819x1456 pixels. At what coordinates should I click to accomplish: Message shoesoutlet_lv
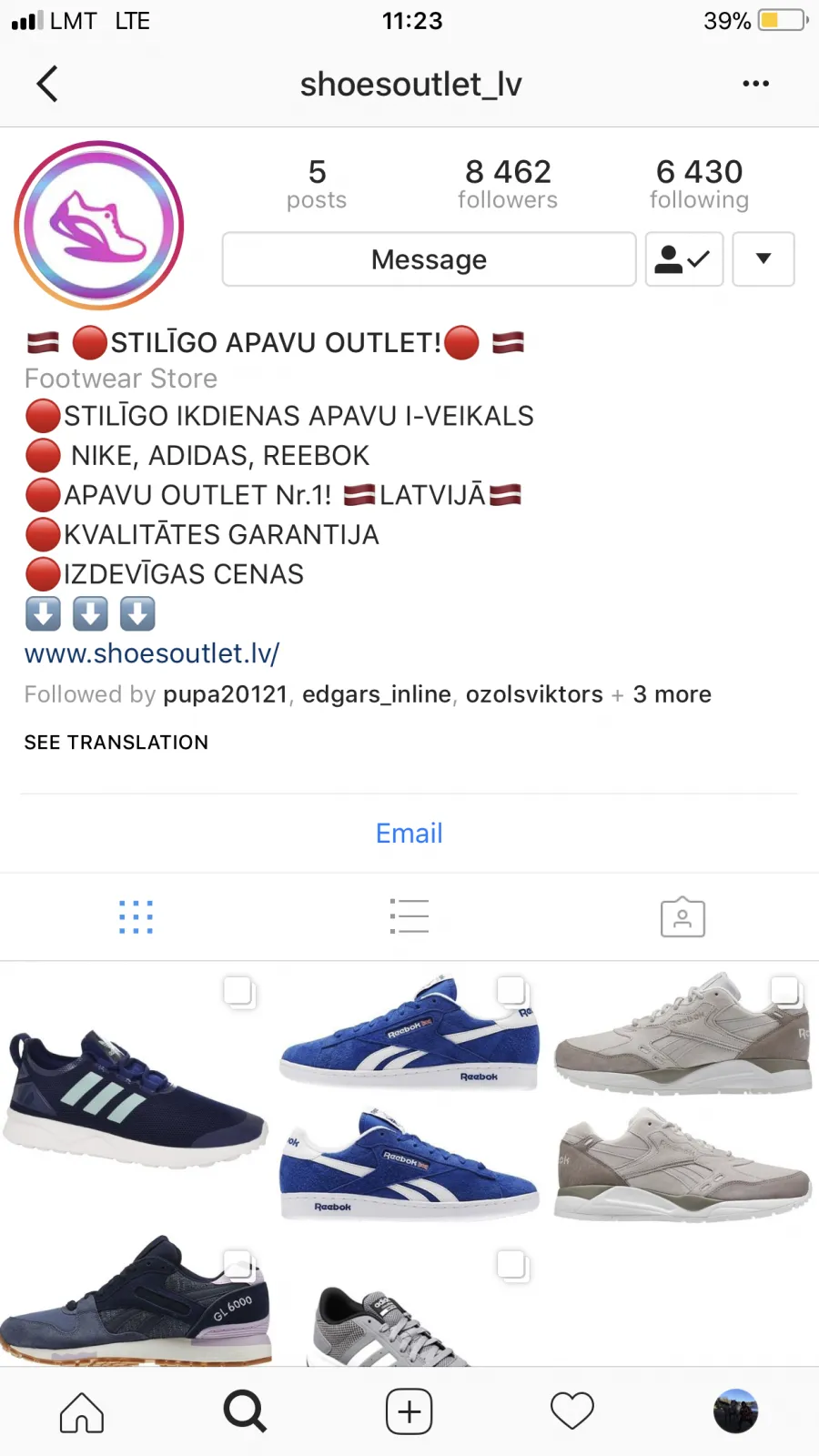tap(429, 259)
